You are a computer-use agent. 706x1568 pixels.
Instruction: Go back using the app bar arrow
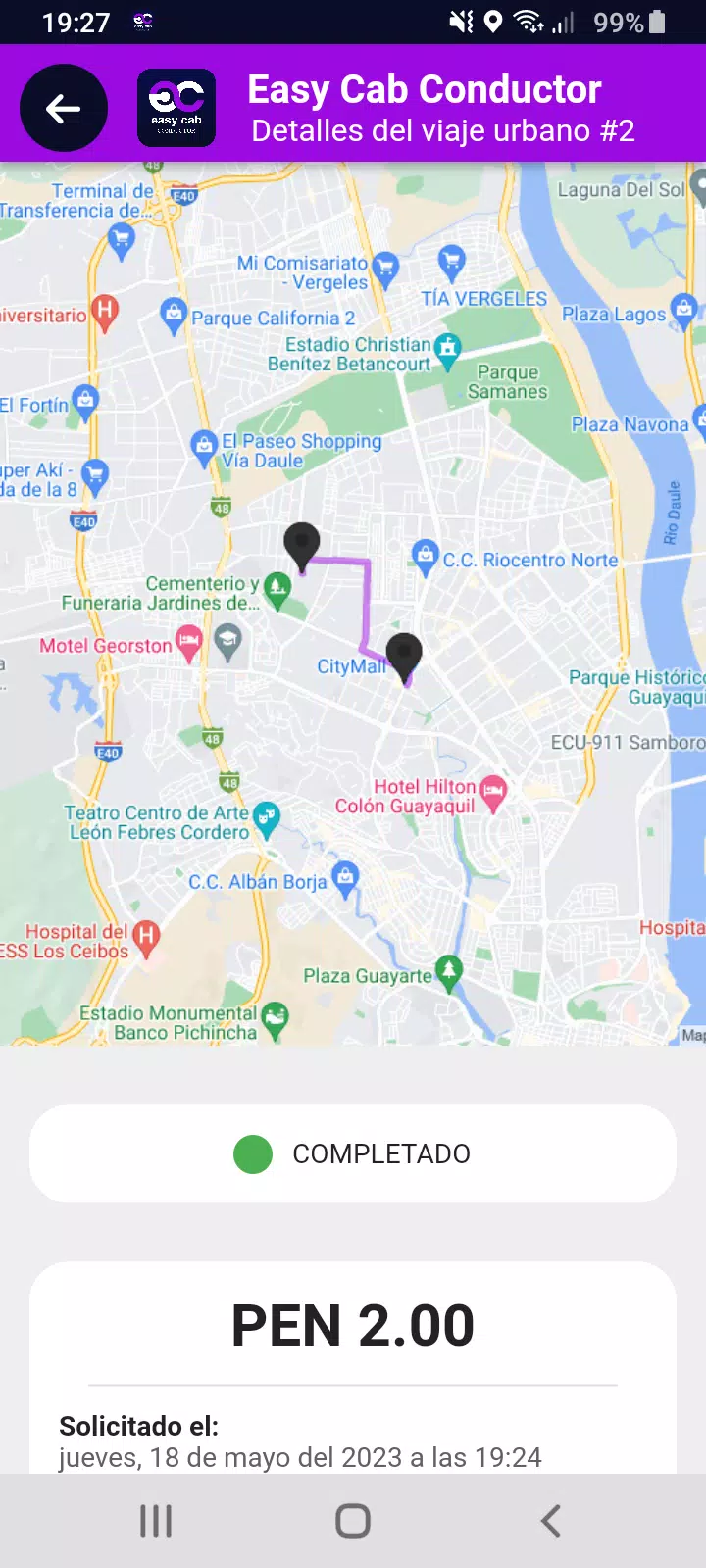(x=64, y=108)
